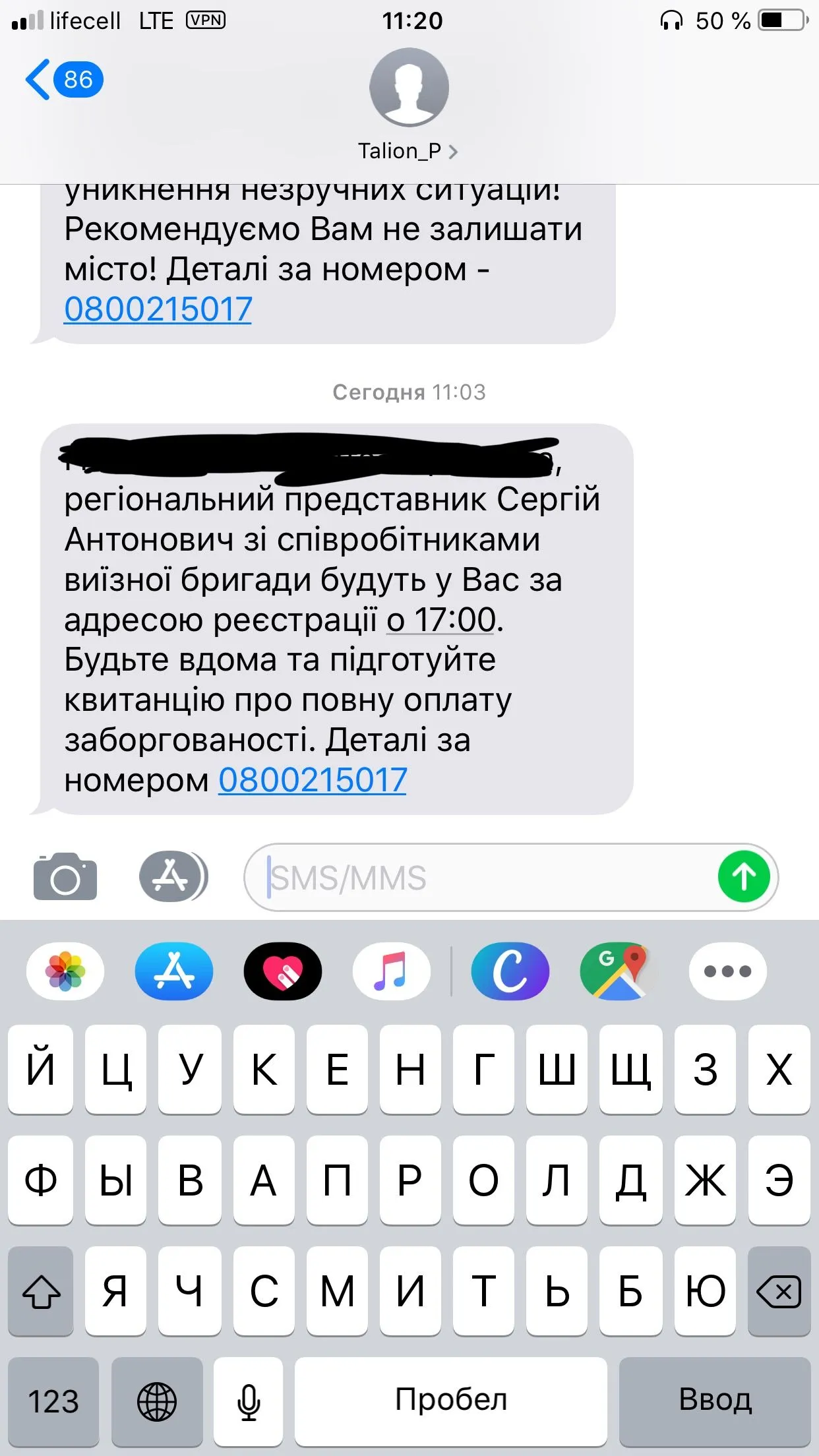Screen dimensions: 819x1456
Task: Switch keyboard language with the globe key
Action: point(157,1401)
